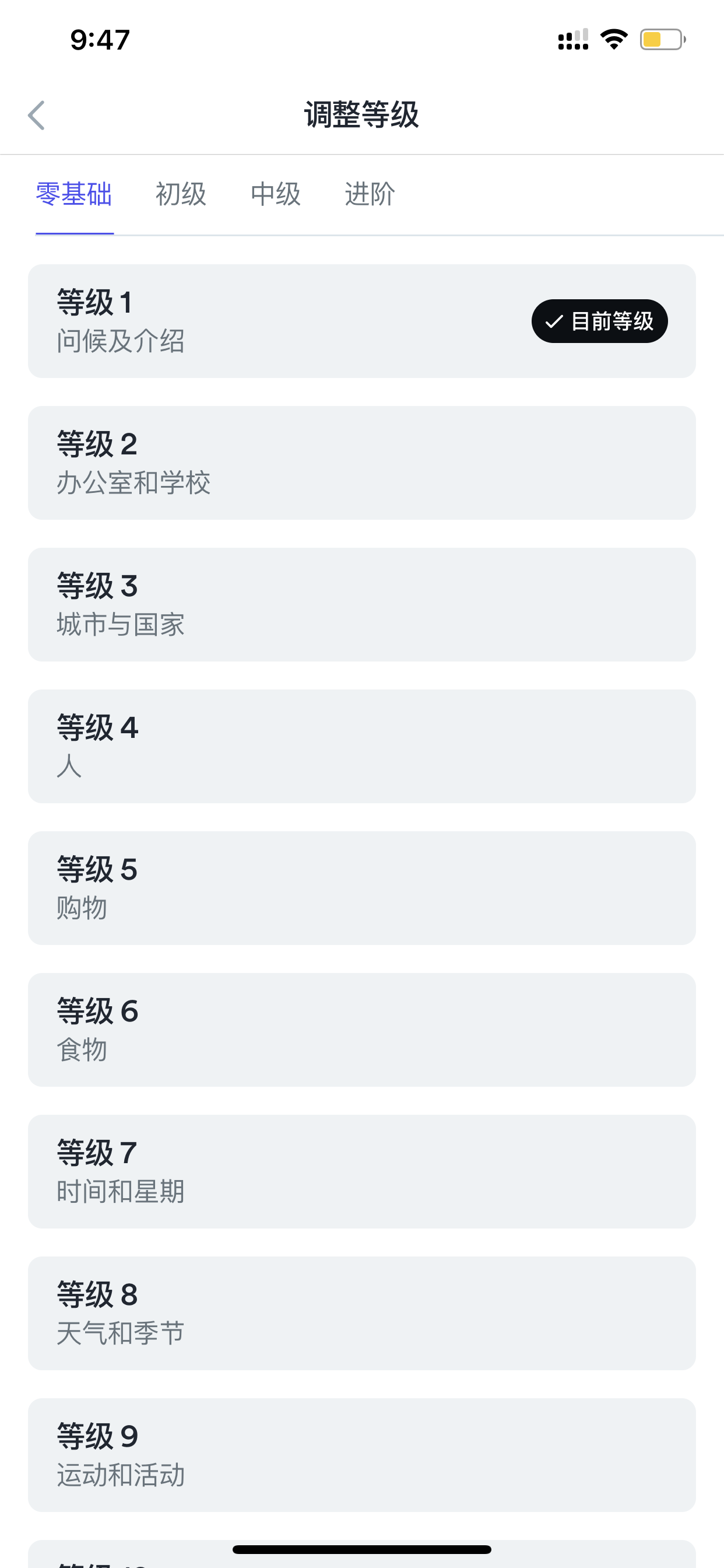Choose 等级 5 购物
Viewport: 724px width, 1568px height.
[x=362, y=888]
